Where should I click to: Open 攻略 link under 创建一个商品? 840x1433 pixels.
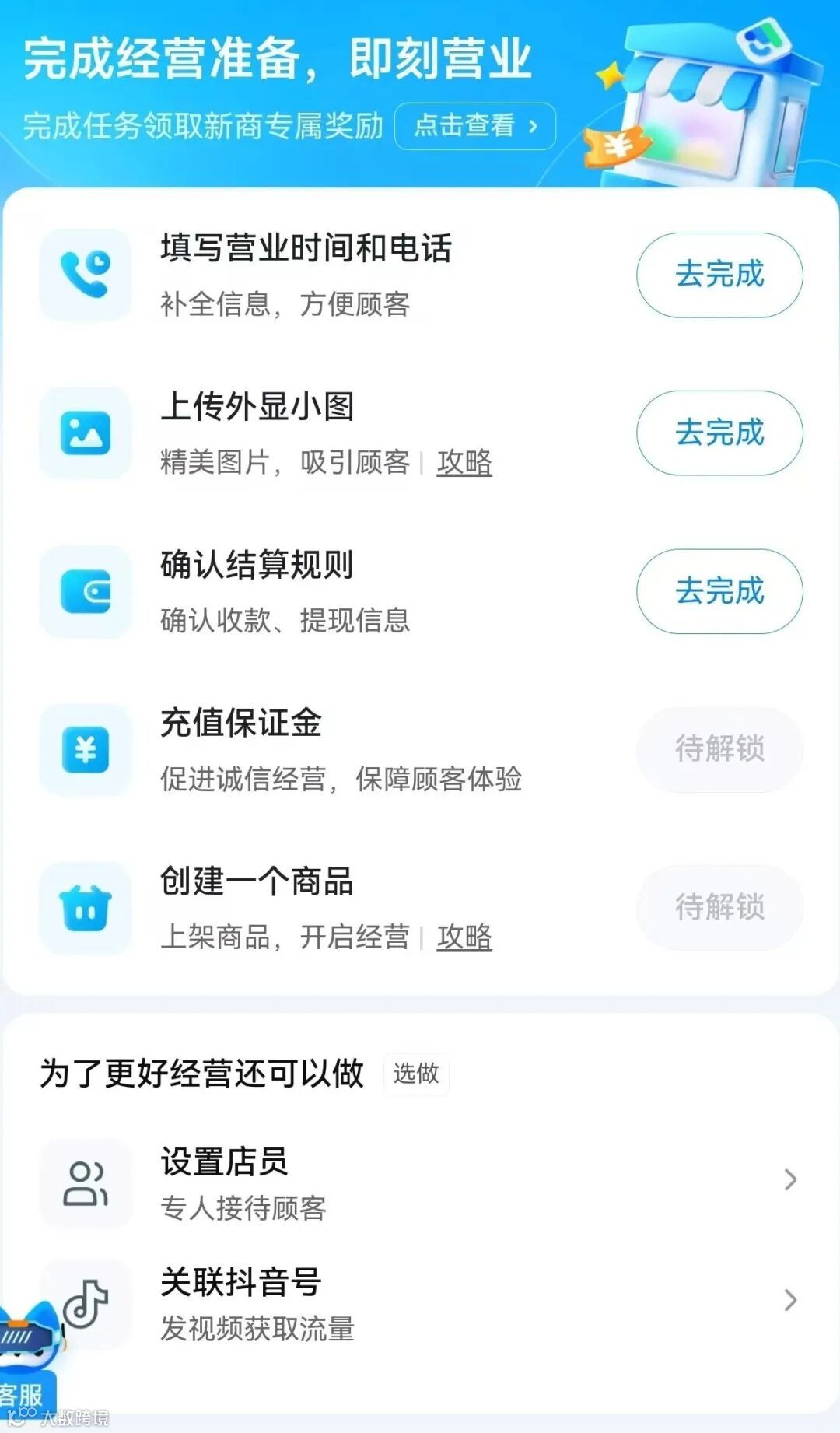click(464, 937)
